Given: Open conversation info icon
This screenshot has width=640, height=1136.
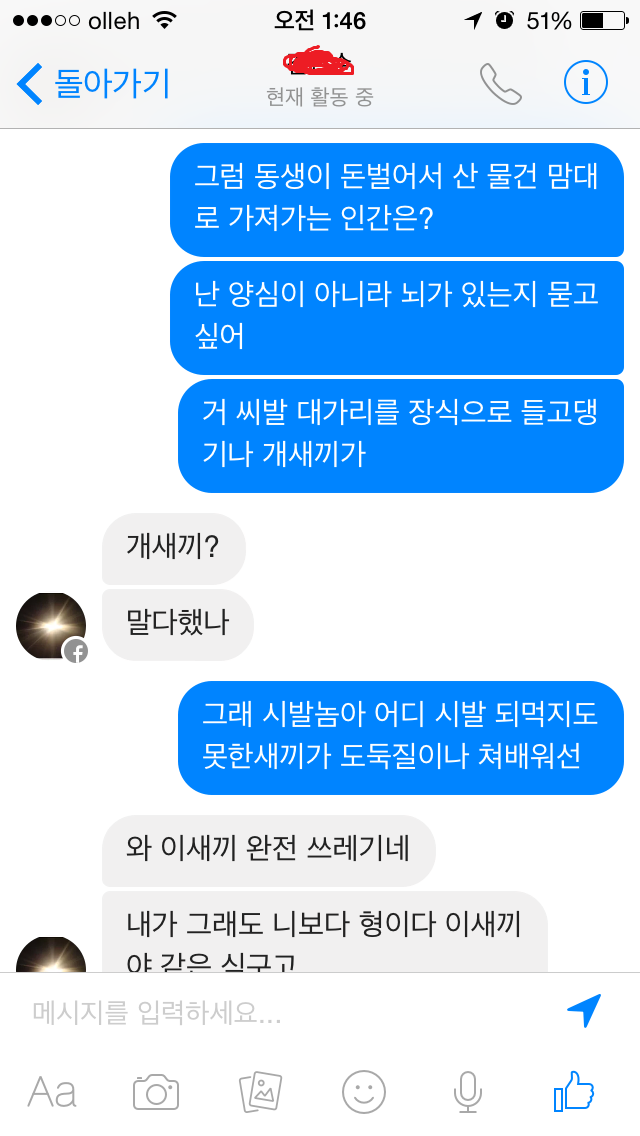Looking at the screenshot, I should click(586, 83).
